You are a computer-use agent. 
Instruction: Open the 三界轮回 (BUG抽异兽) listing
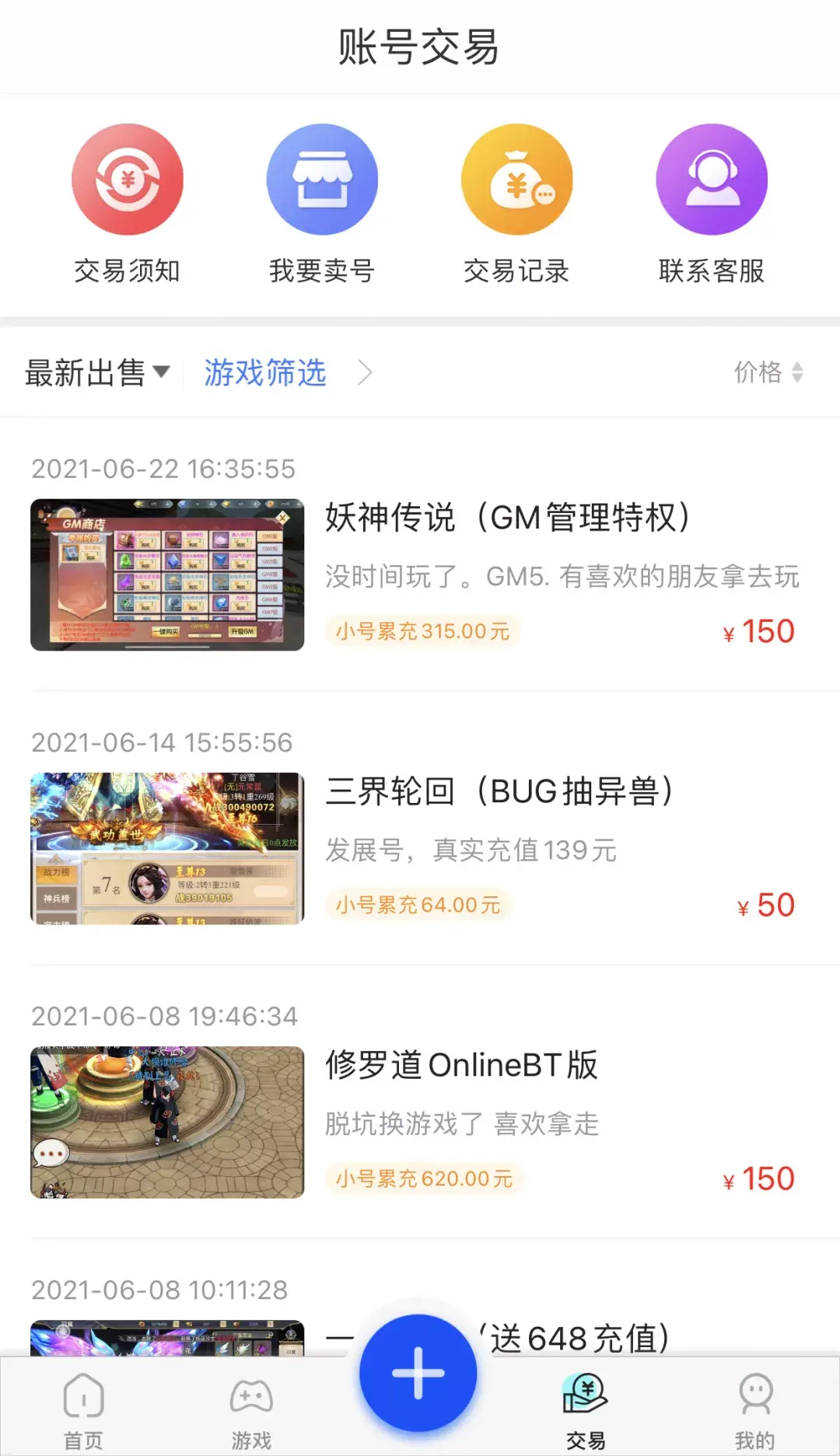tap(498, 792)
